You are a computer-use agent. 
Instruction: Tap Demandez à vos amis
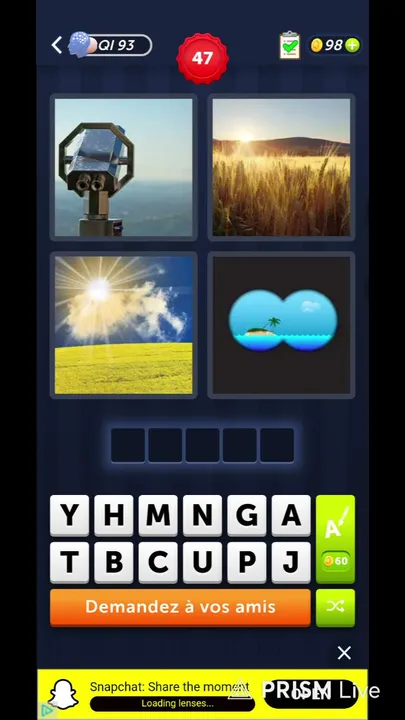click(180, 608)
